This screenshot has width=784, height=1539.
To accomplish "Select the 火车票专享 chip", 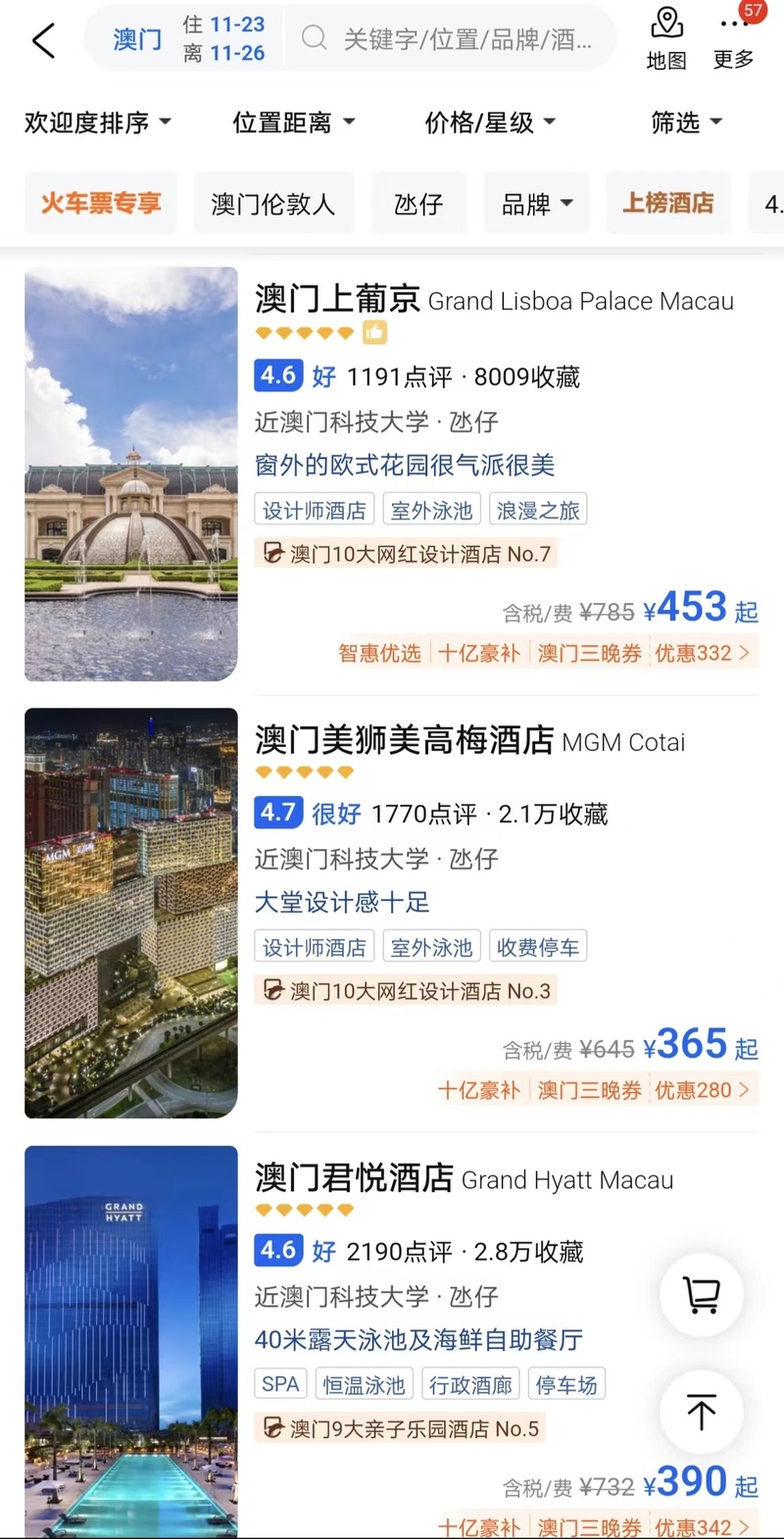I will tap(101, 203).
